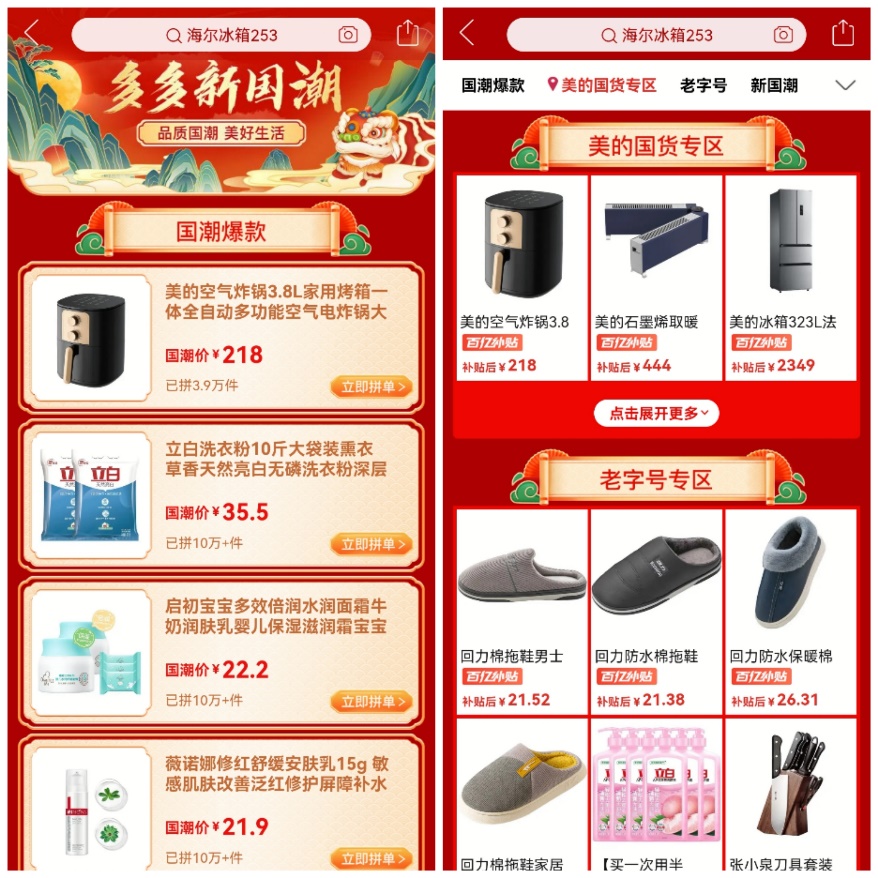Viewport: 878px width, 878px height.
Task: Tap 点击展开更多 to show more 美的 items
Action: (656, 413)
